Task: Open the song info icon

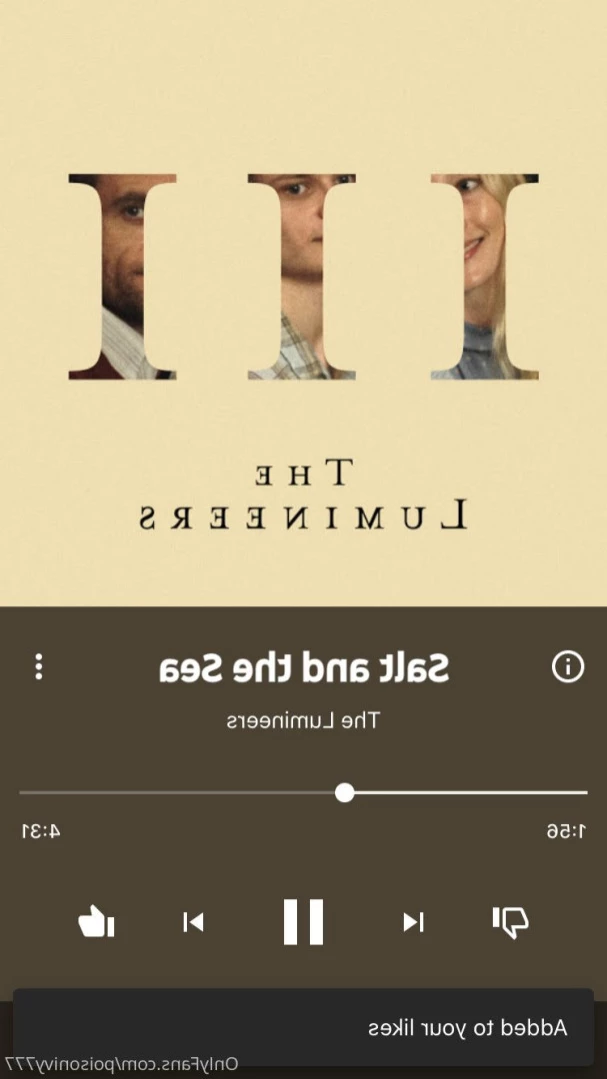Action: pyautogui.click(x=568, y=667)
